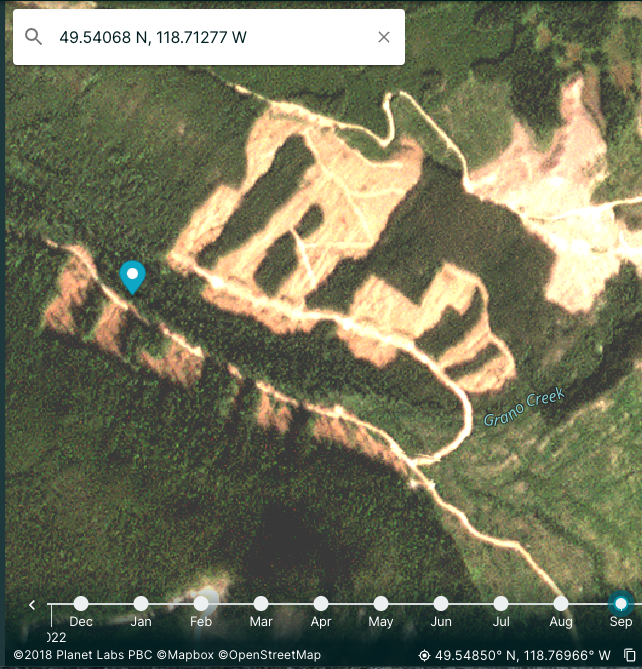
Task: Jump to Feb imagery
Action: (x=201, y=604)
